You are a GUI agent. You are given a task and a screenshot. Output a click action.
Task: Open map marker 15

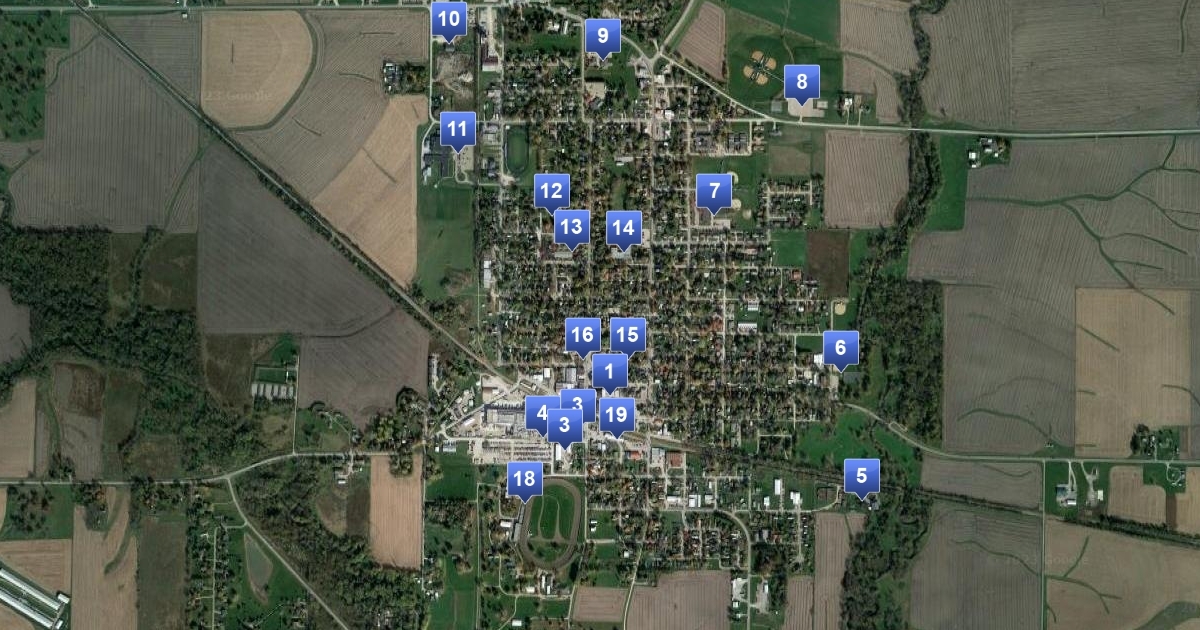point(628,335)
